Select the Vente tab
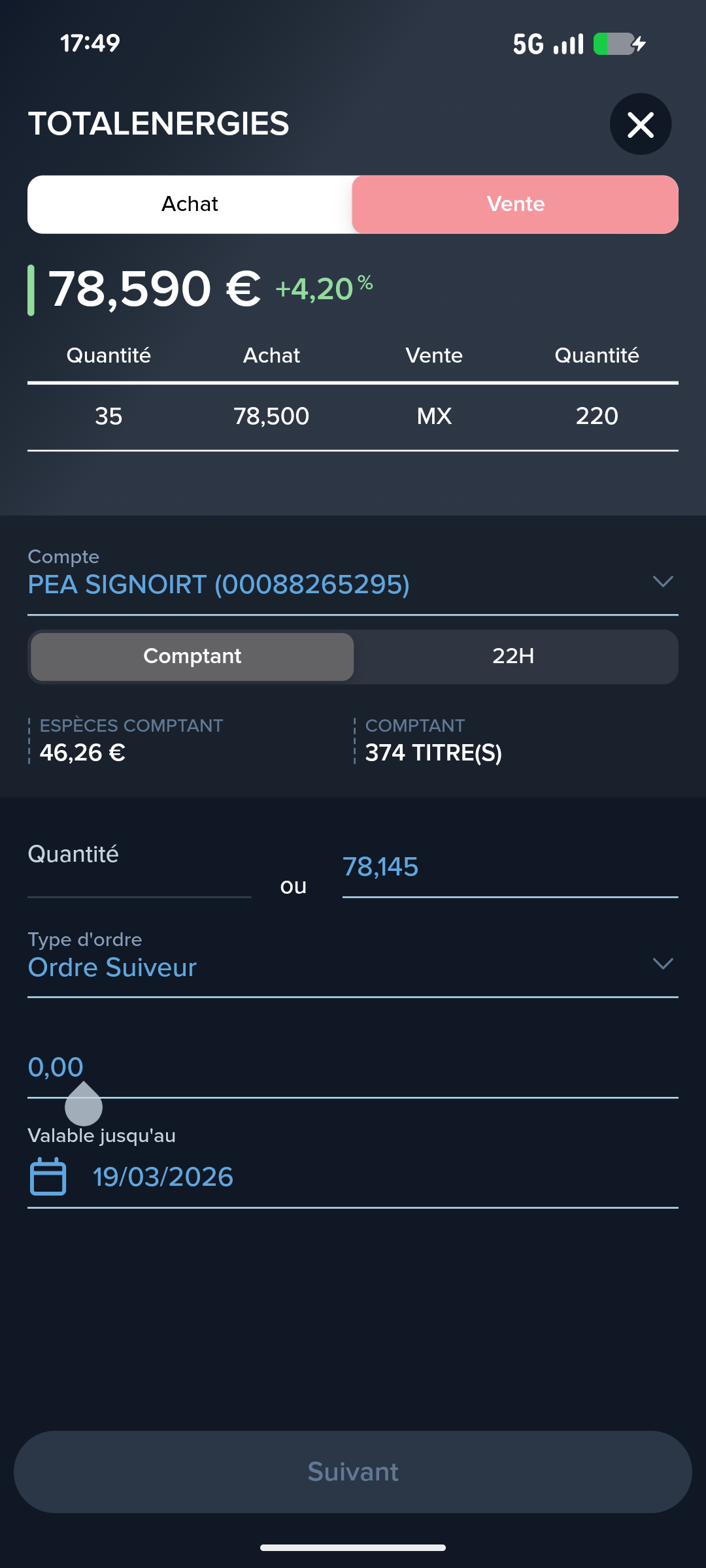The image size is (706, 1568). click(515, 204)
